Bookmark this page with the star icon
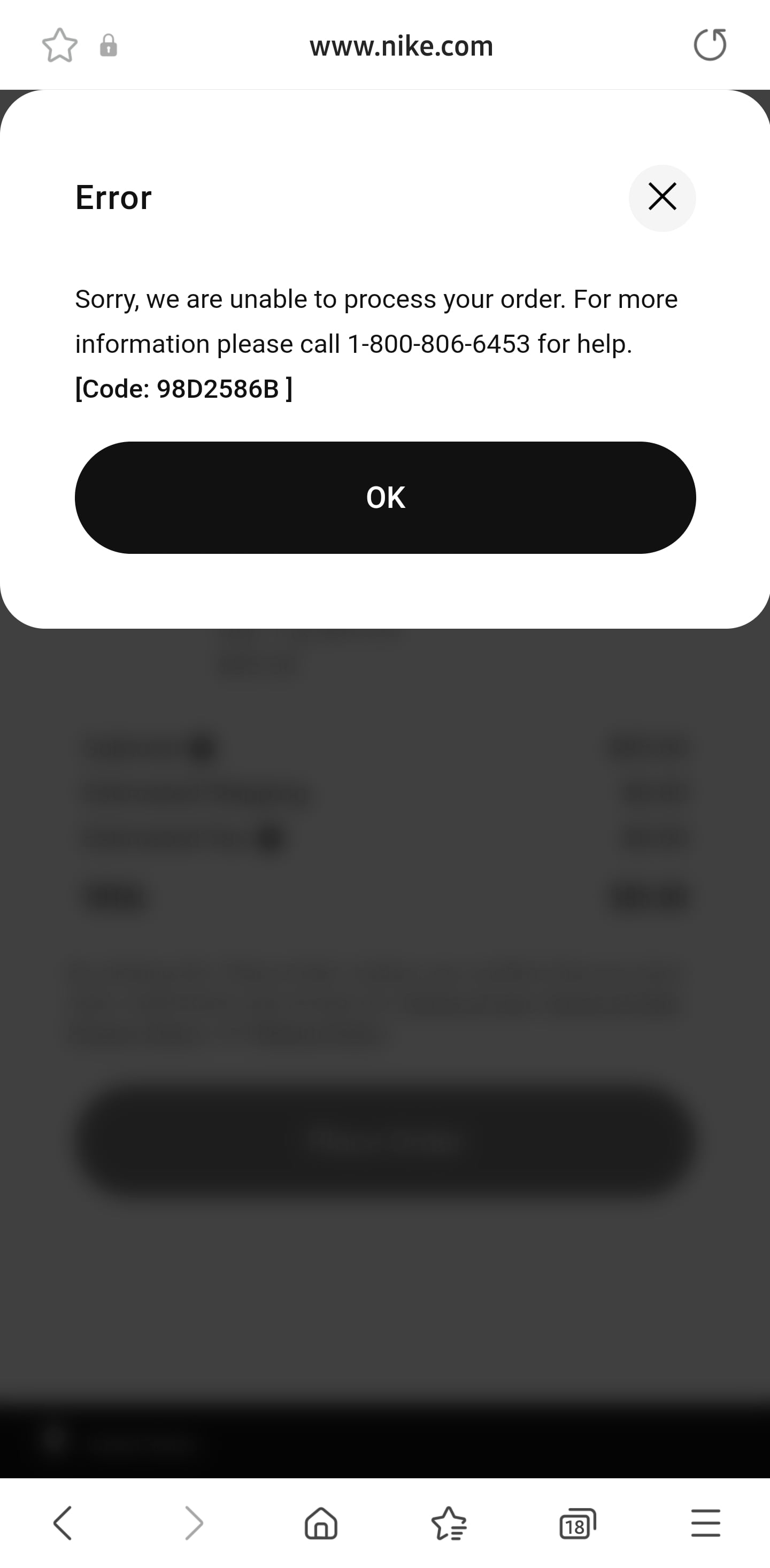 (60, 45)
